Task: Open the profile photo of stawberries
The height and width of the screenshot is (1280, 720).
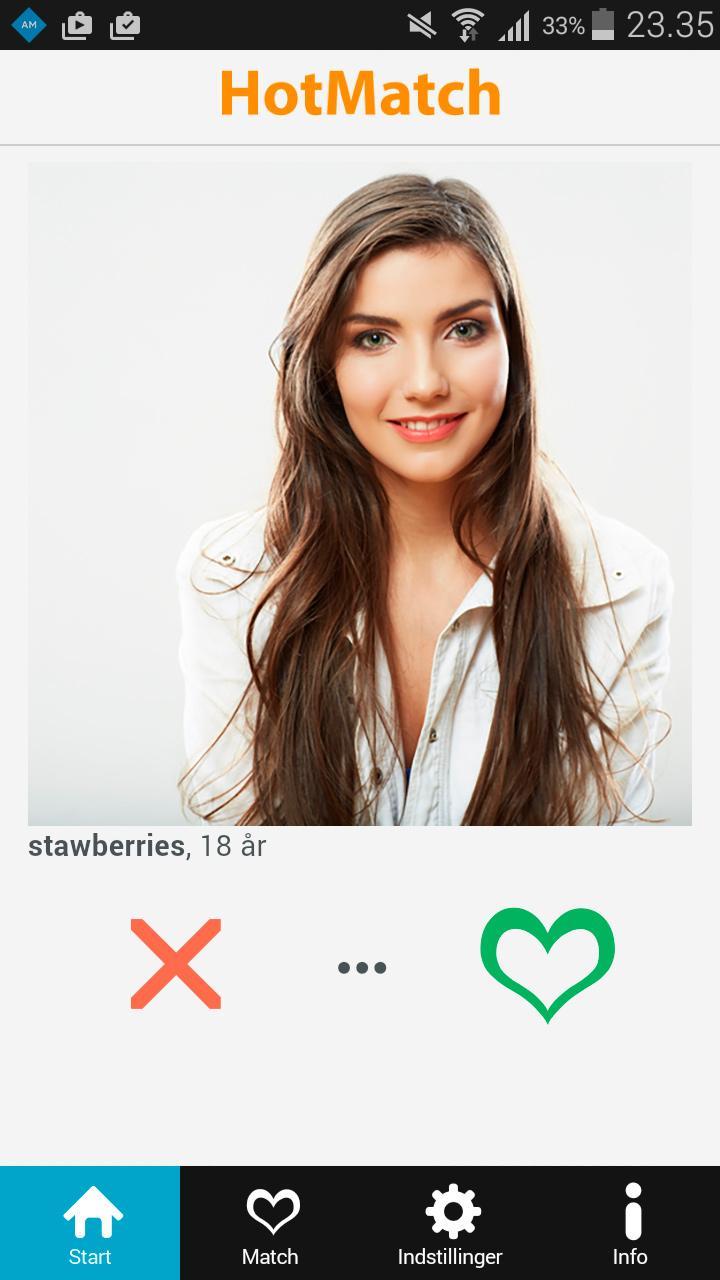Action: 360,494
